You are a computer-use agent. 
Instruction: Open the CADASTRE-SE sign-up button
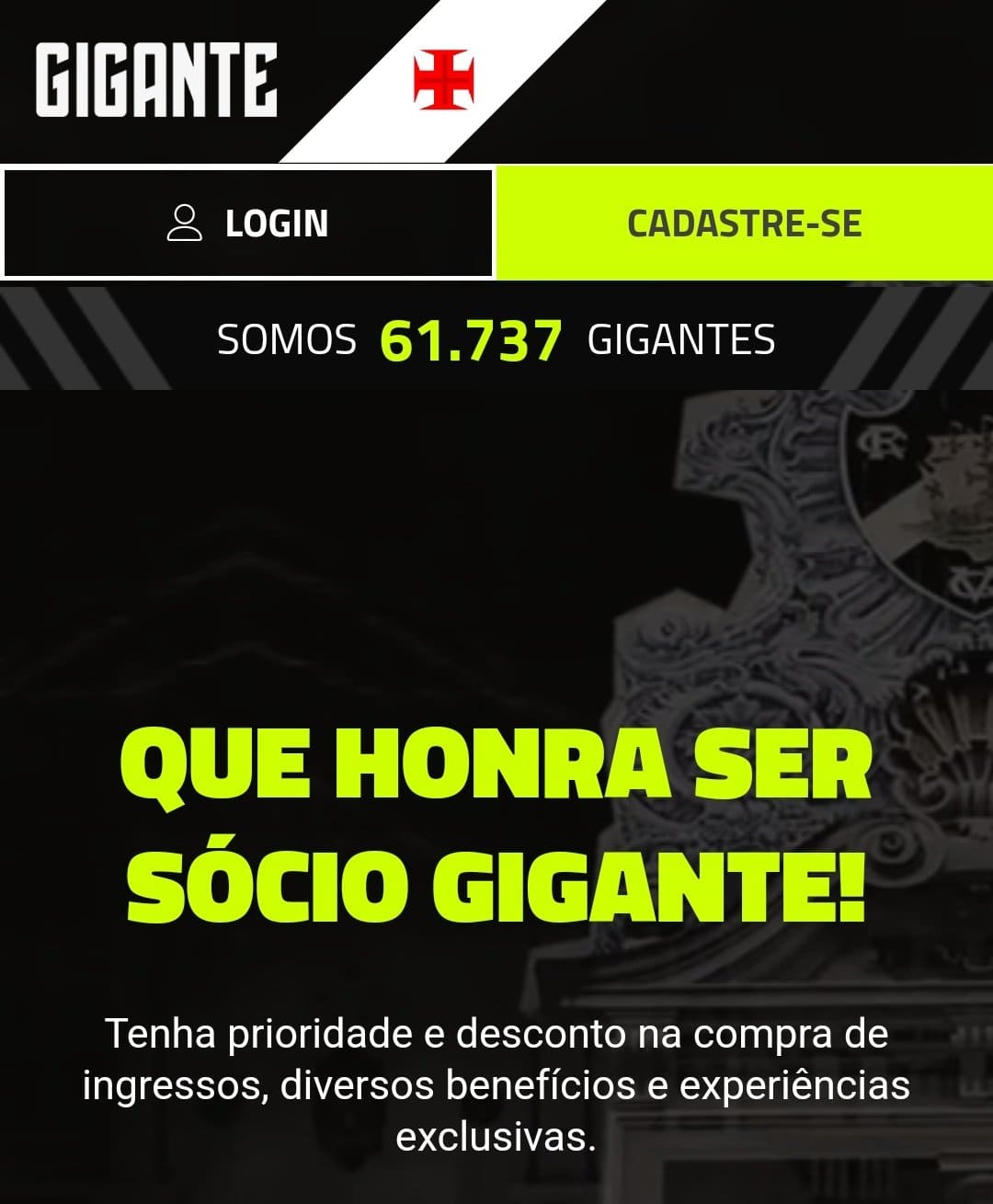pos(744,224)
